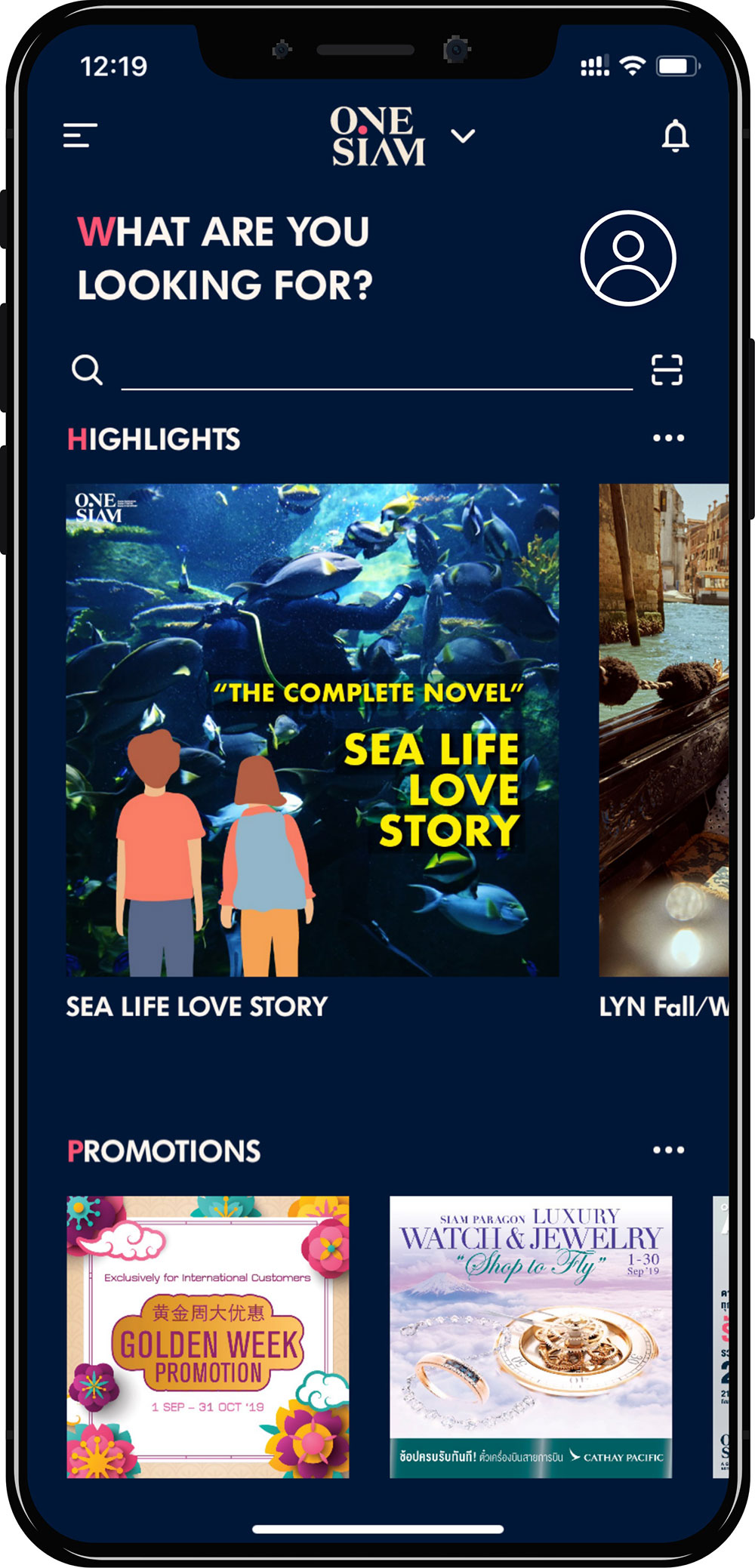Open the user profile icon
755x1568 pixels.
(x=628, y=258)
